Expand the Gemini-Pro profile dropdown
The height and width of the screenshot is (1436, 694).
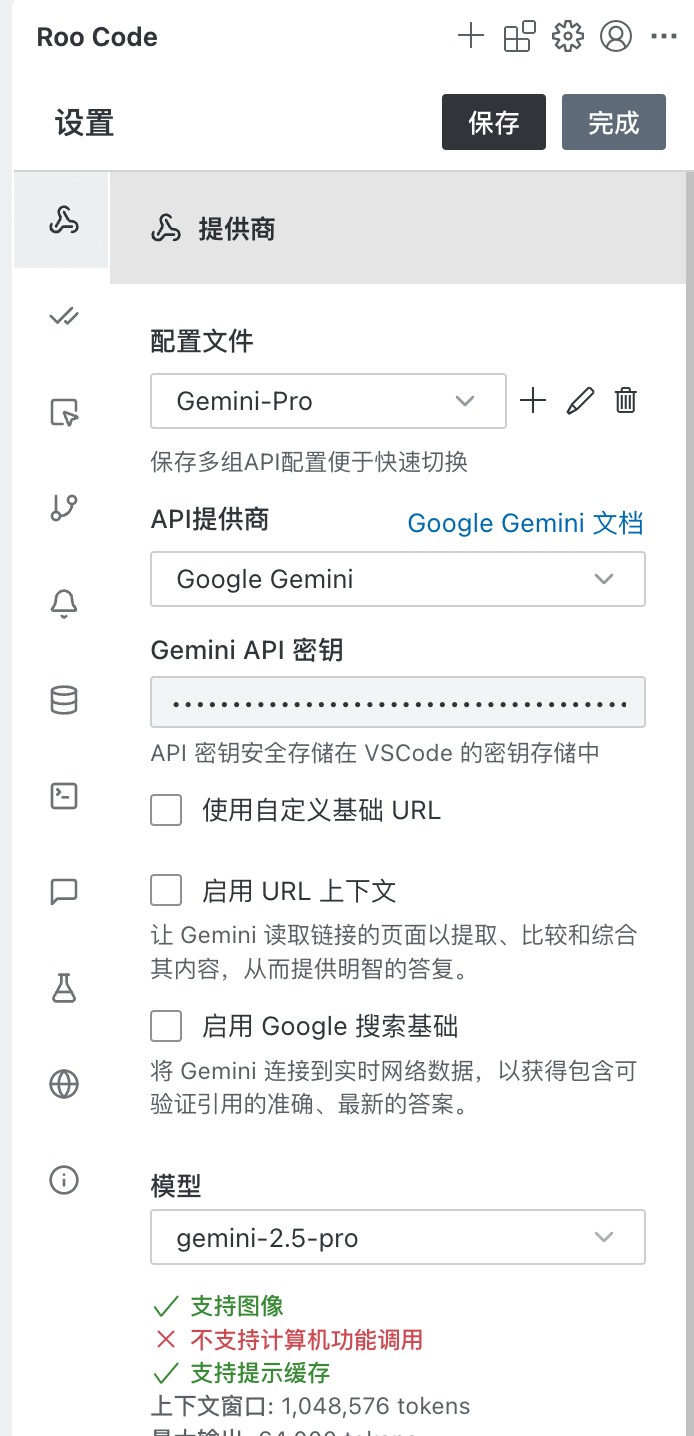click(x=328, y=401)
